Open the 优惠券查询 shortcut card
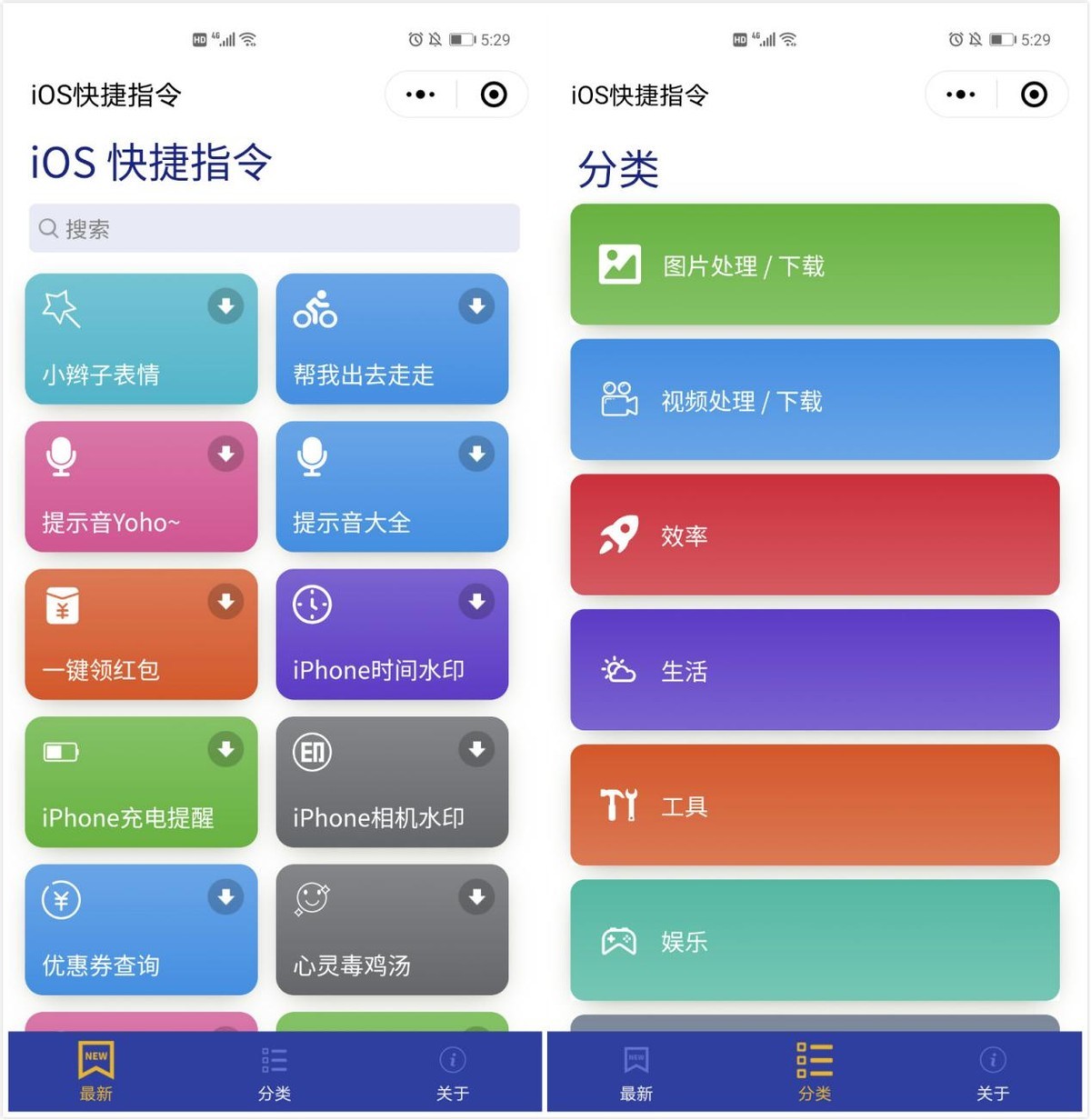 [141, 929]
